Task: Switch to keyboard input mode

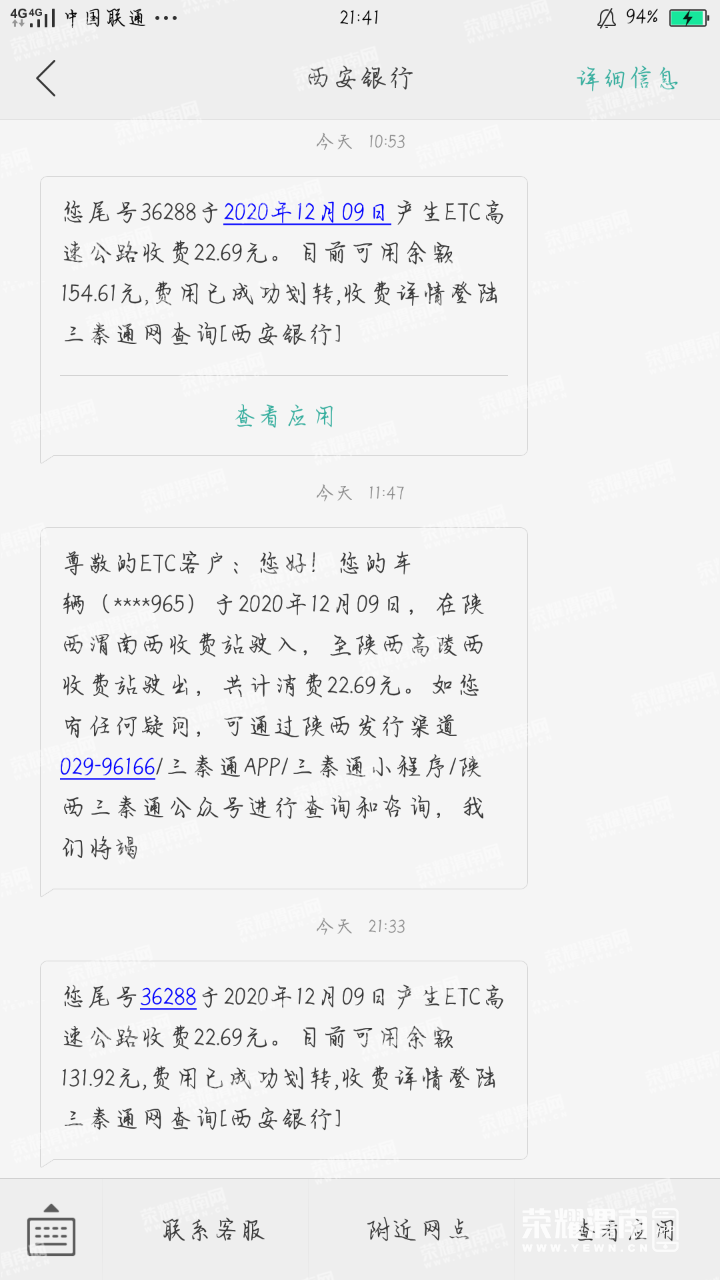Action: 51,1231
